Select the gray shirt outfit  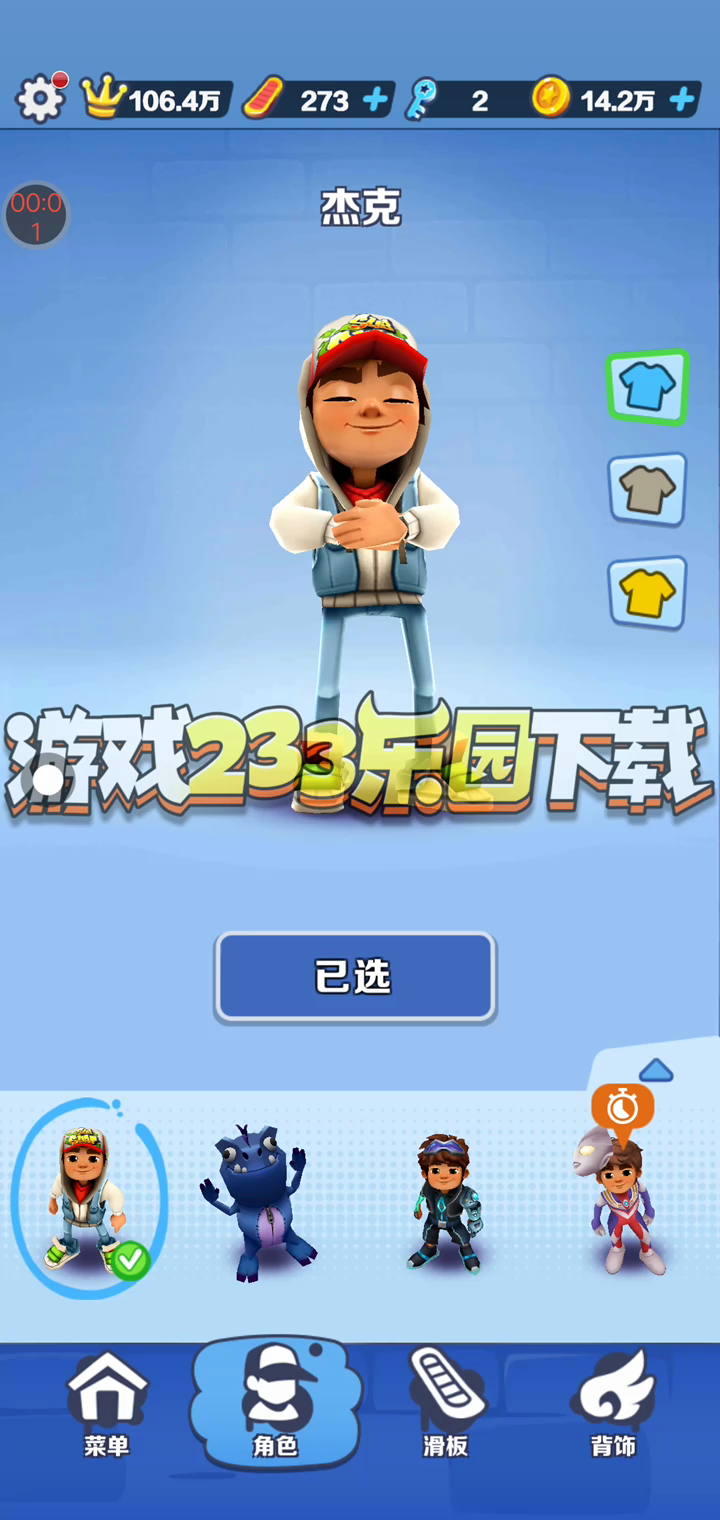pos(647,490)
